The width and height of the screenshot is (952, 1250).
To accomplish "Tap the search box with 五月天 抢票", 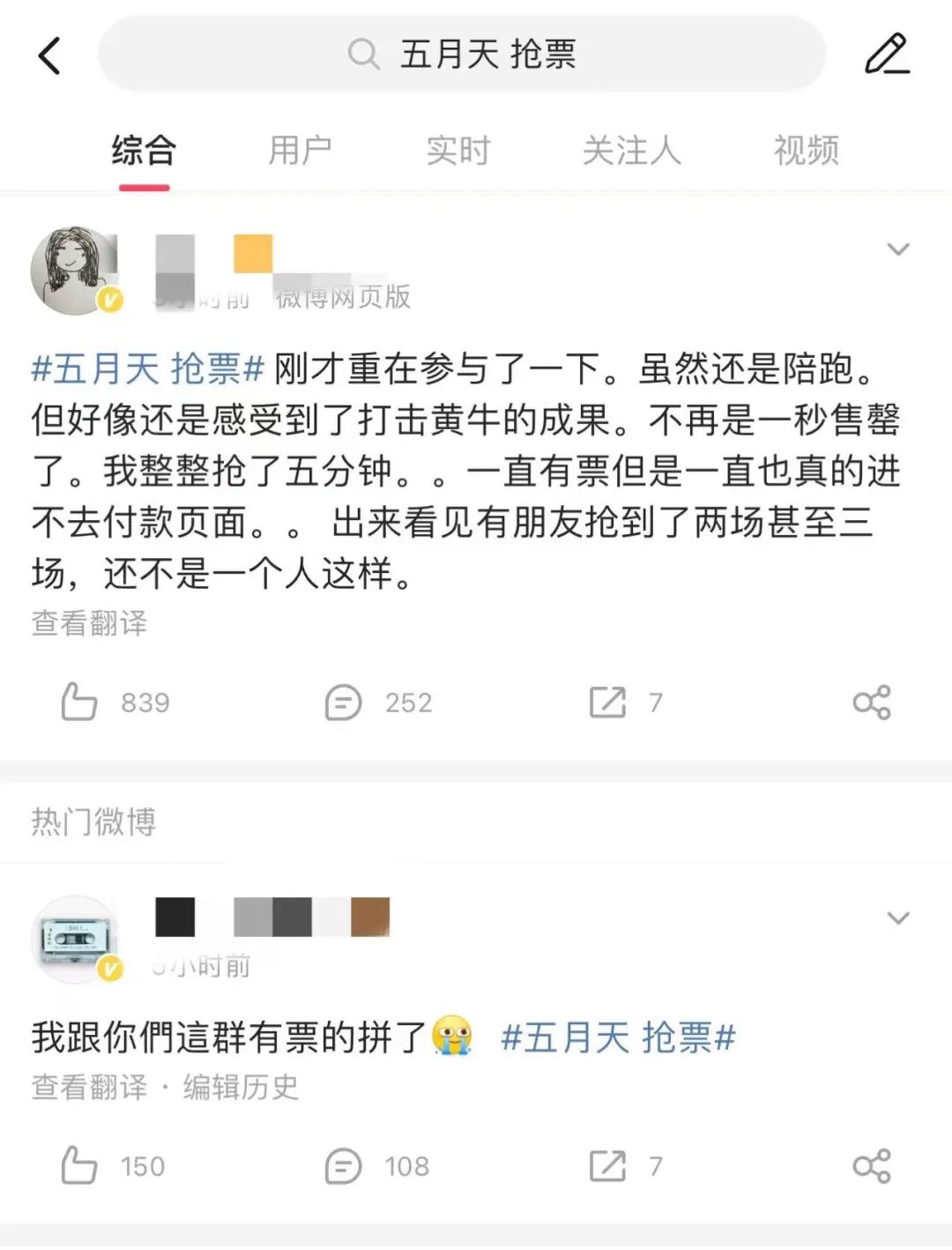I will tap(462, 55).
